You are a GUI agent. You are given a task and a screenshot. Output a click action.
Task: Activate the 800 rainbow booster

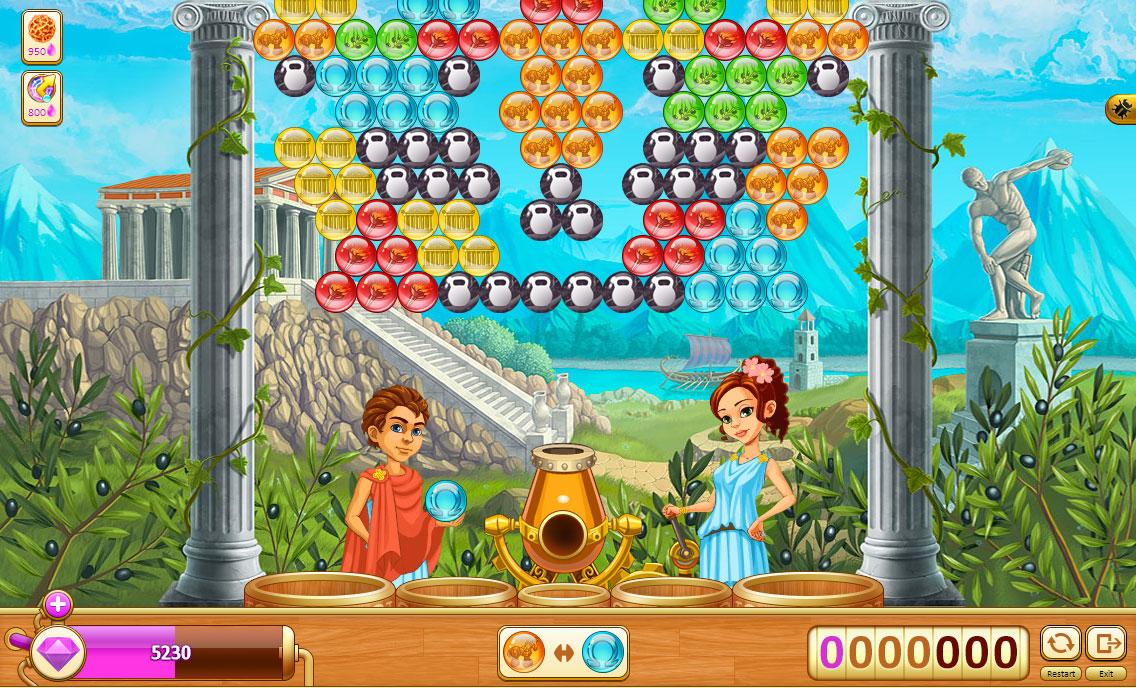pyautogui.click(x=42, y=97)
